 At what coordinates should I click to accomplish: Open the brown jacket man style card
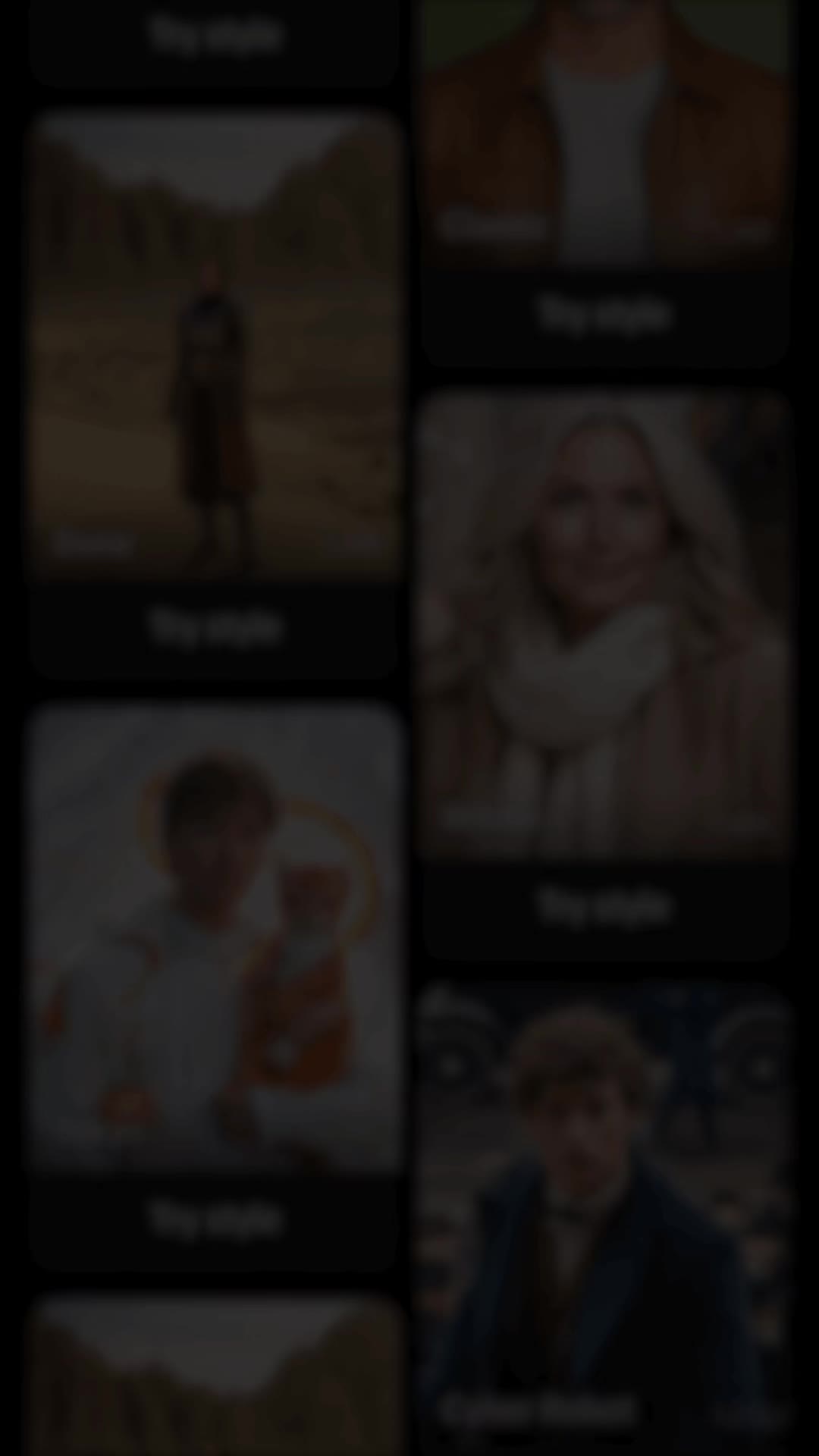click(x=604, y=129)
